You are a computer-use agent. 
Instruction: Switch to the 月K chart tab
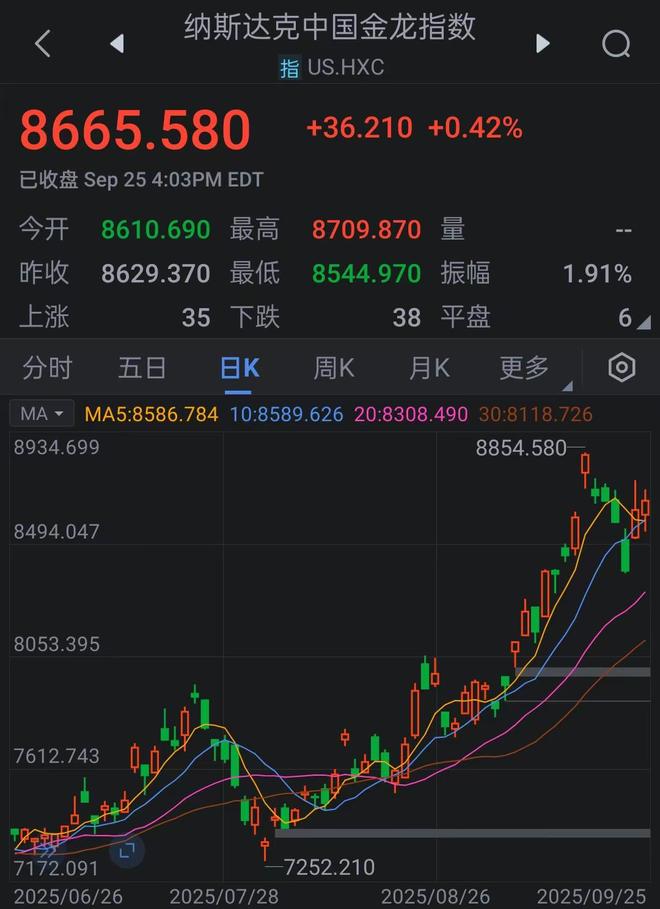[x=429, y=368]
